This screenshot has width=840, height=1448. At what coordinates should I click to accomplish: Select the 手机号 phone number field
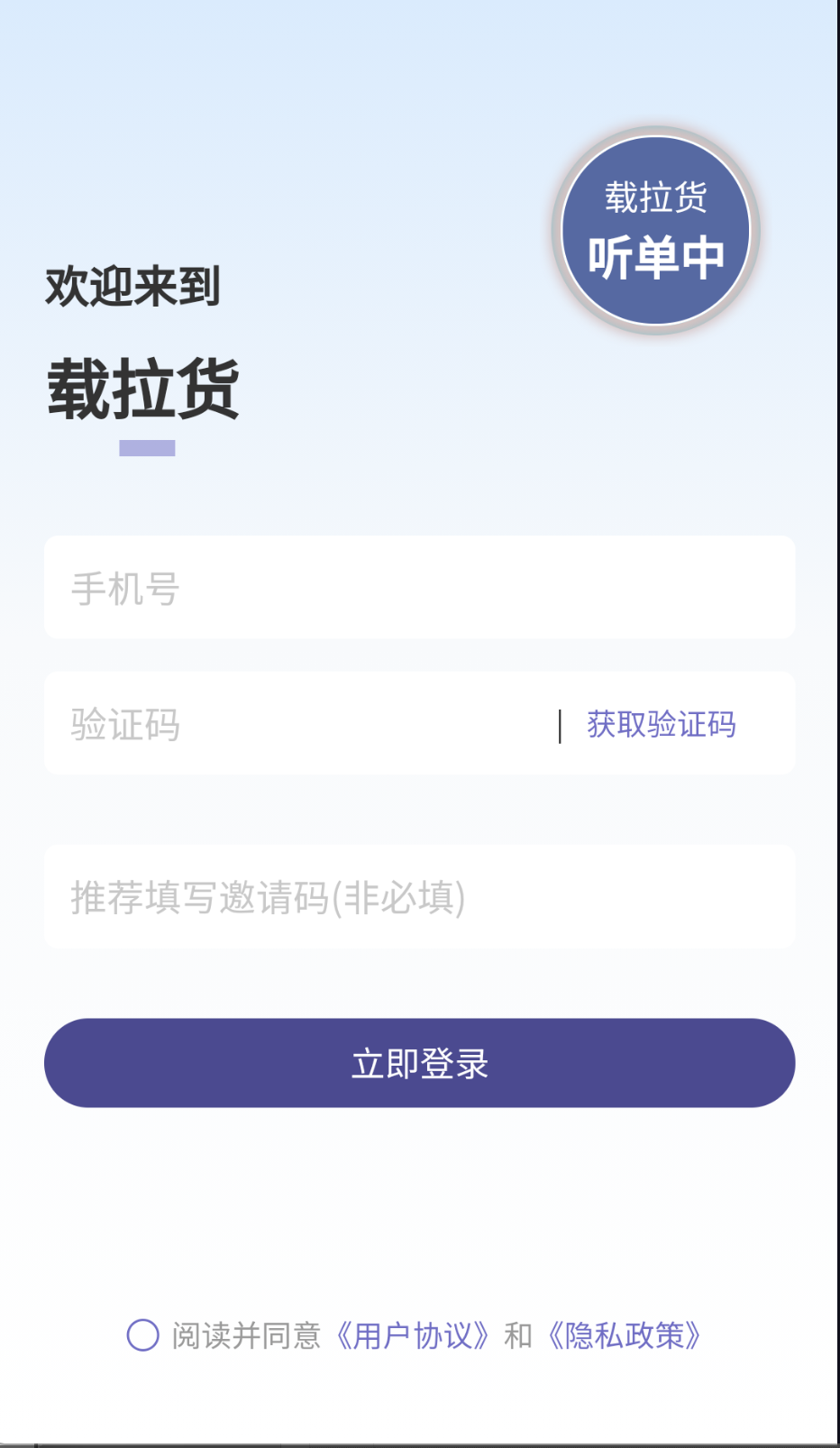420,588
